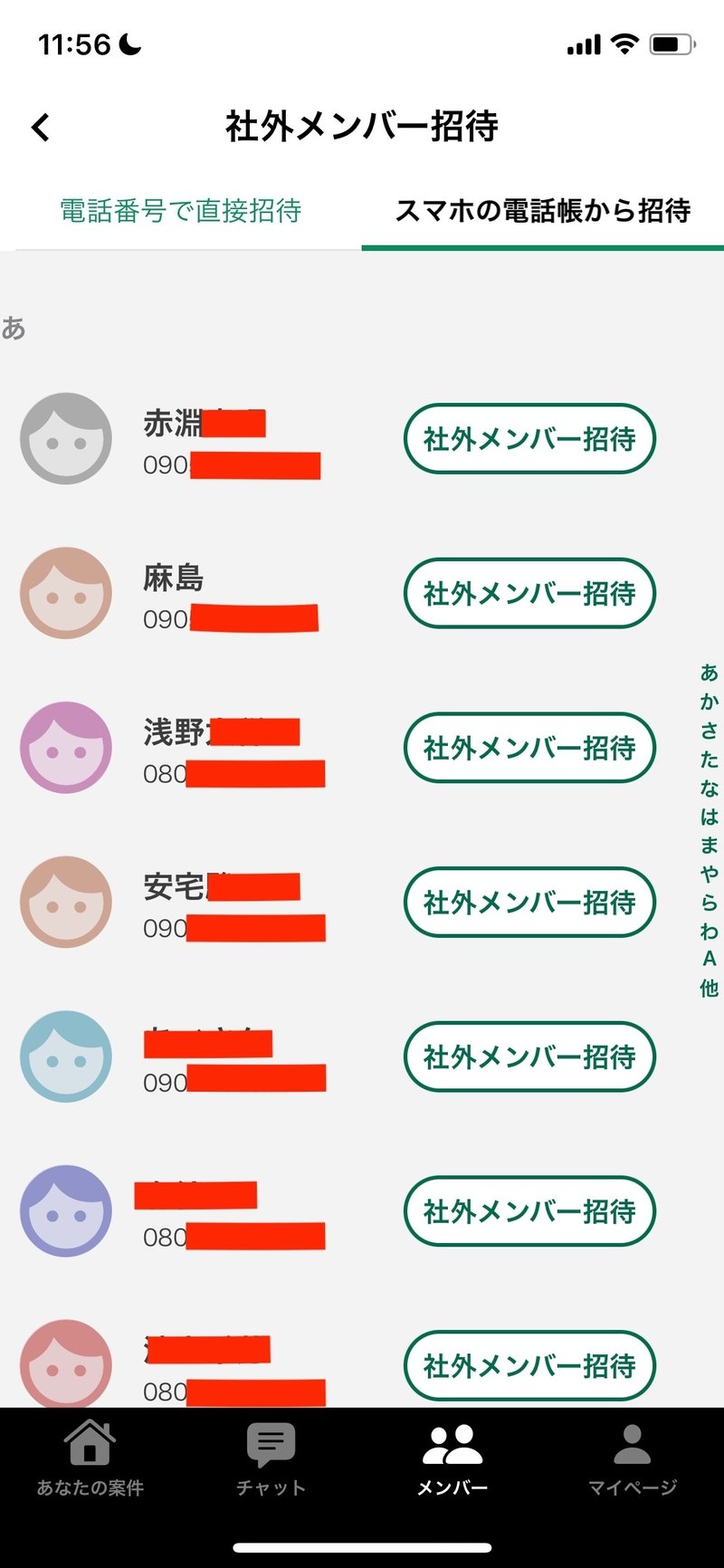Open the チャット tab

tap(271, 1458)
